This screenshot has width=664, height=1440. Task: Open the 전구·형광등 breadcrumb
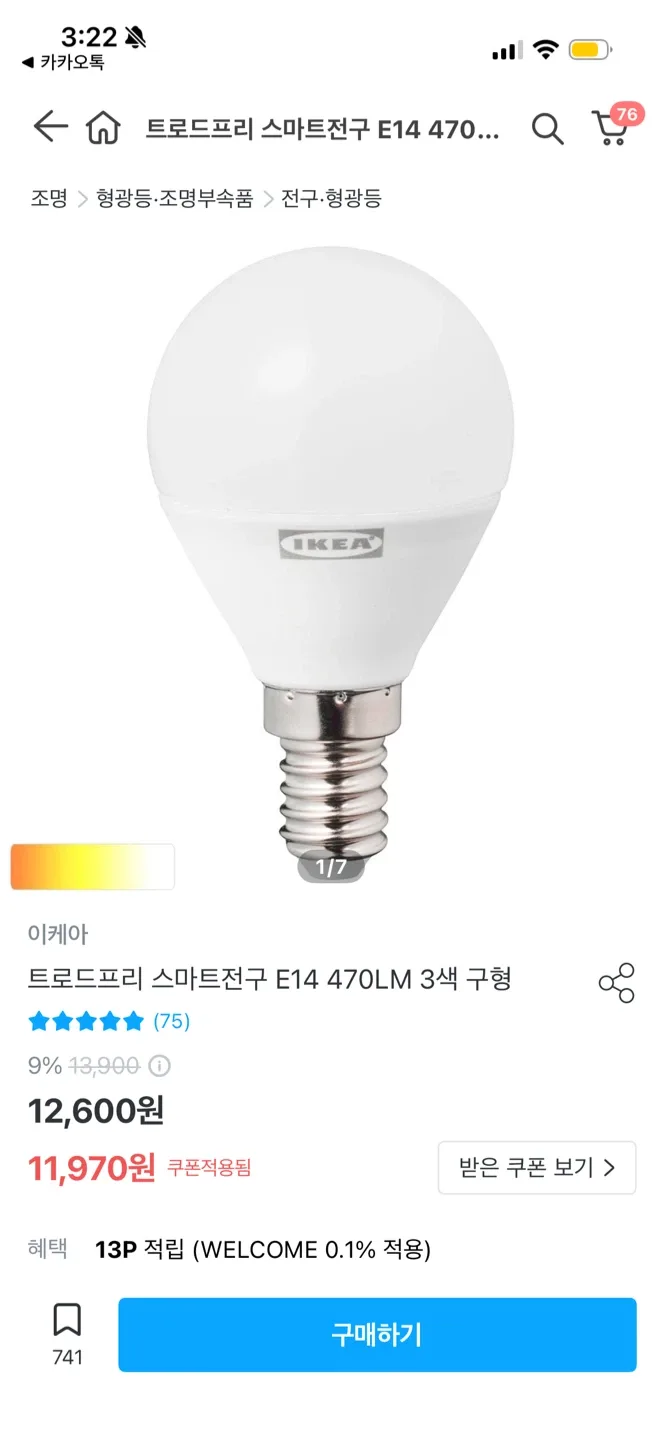coord(331,198)
